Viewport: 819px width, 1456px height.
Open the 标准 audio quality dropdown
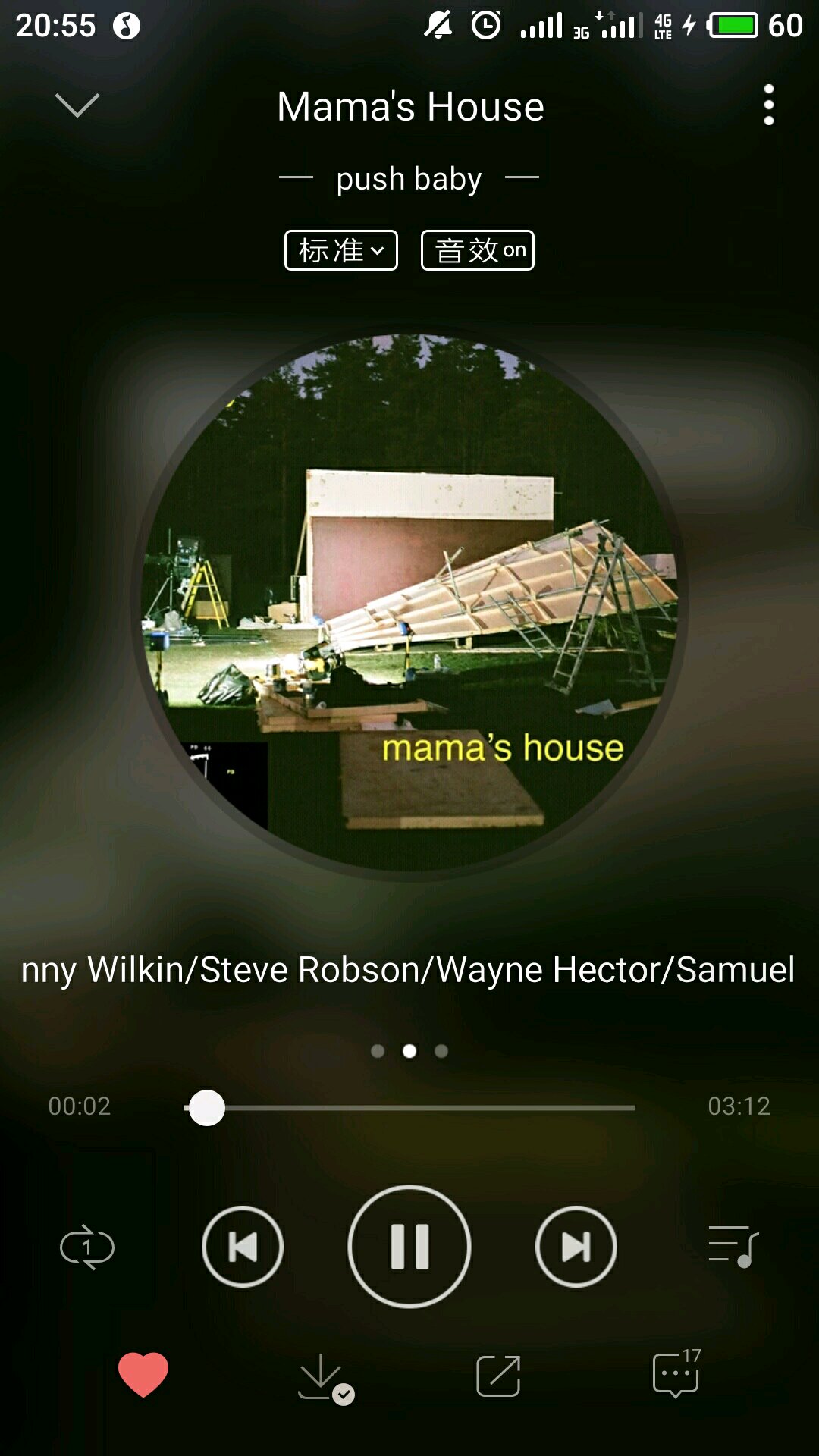pos(341,250)
